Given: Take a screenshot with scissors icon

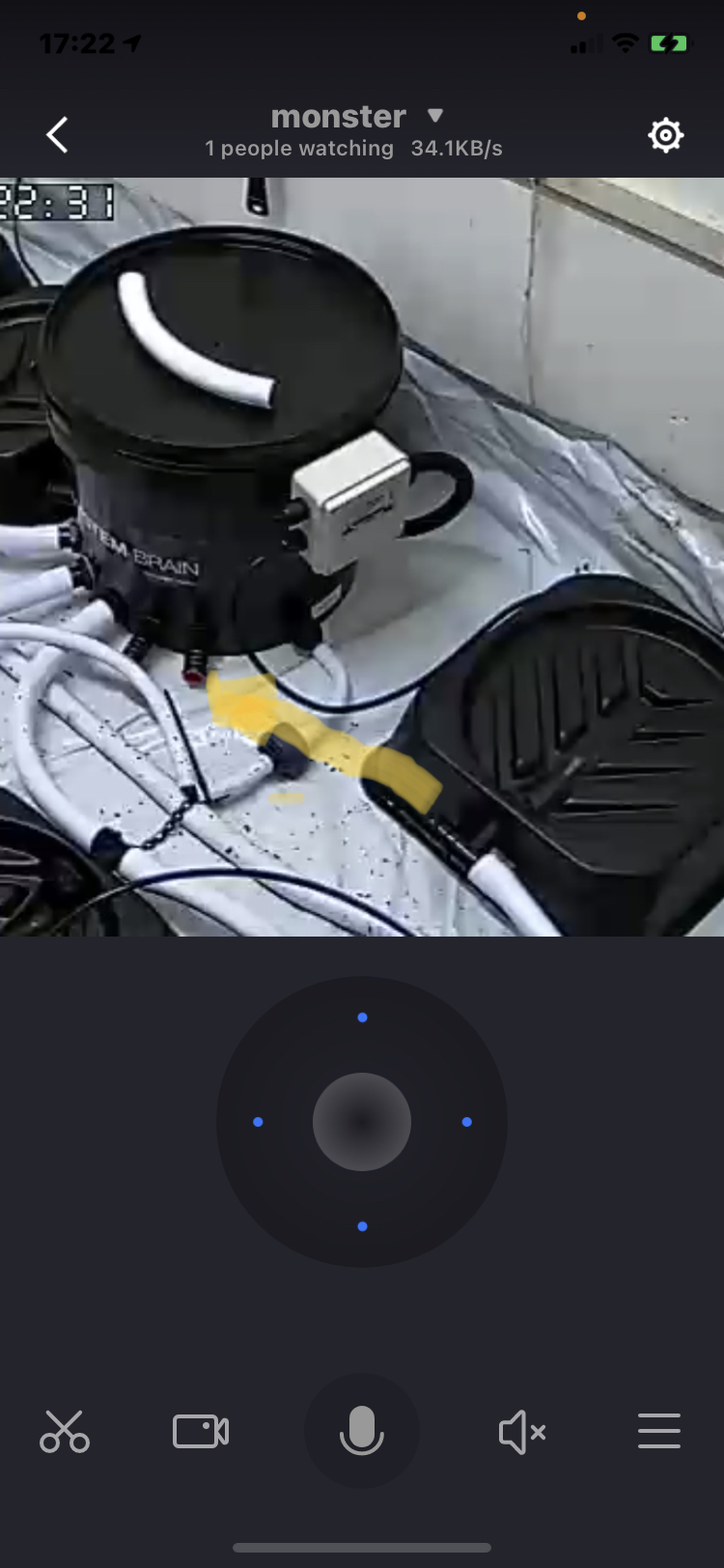Looking at the screenshot, I should pos(65,1431).
